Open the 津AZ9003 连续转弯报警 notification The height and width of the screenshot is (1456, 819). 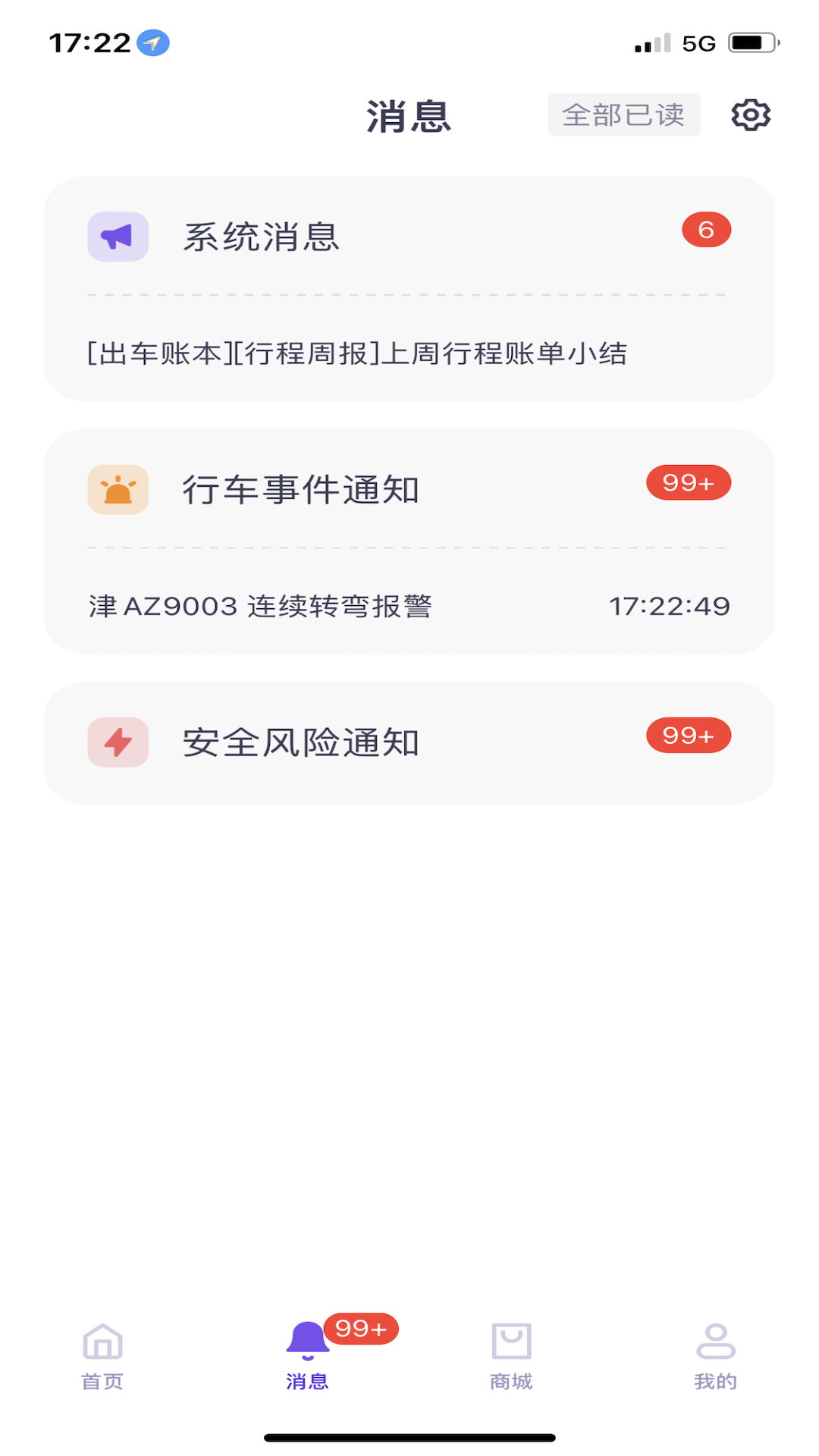(409, 605)
